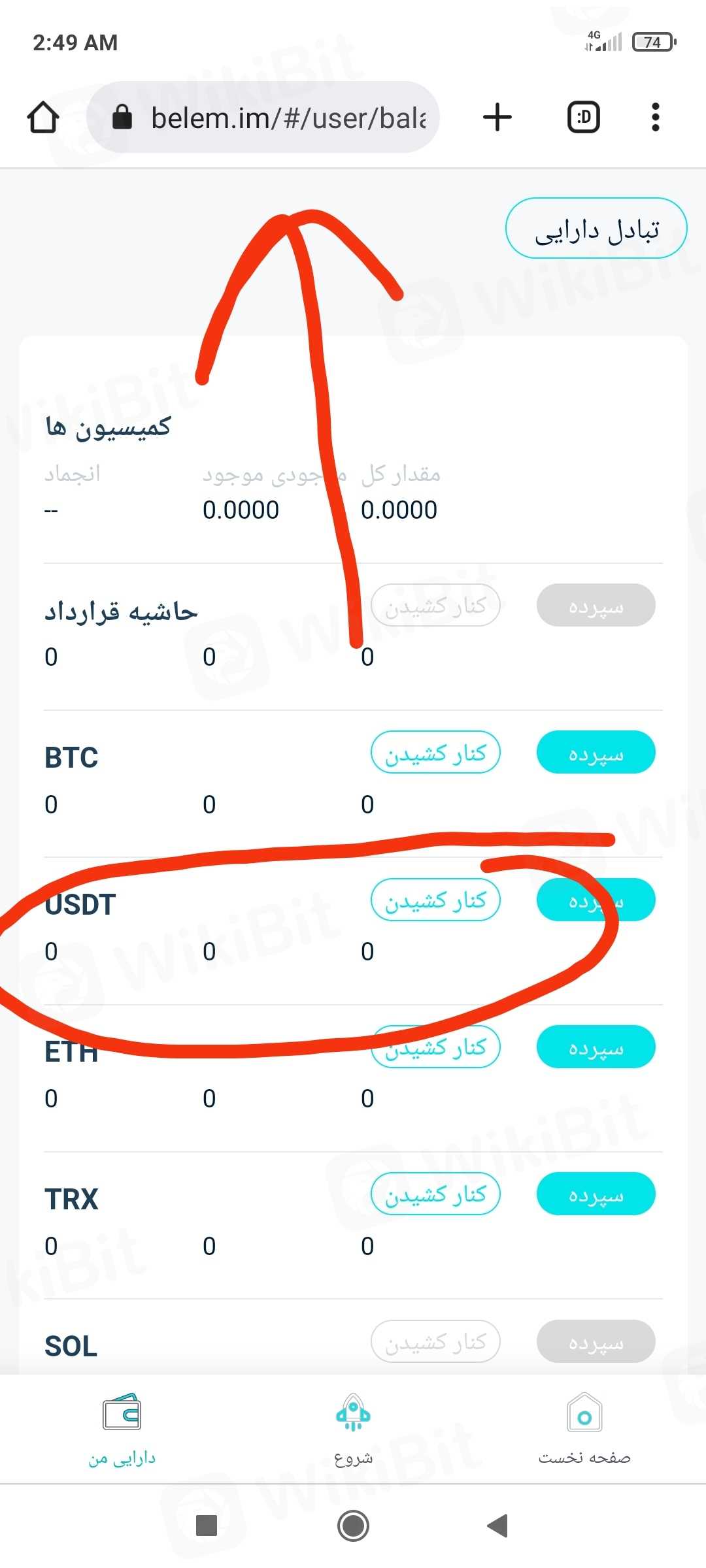The height and width of the screenshot is (1568, 706).
Task: Select کنار کشیدن in the ETH row
Action: pyautogui.click(x=435, y=1047)
